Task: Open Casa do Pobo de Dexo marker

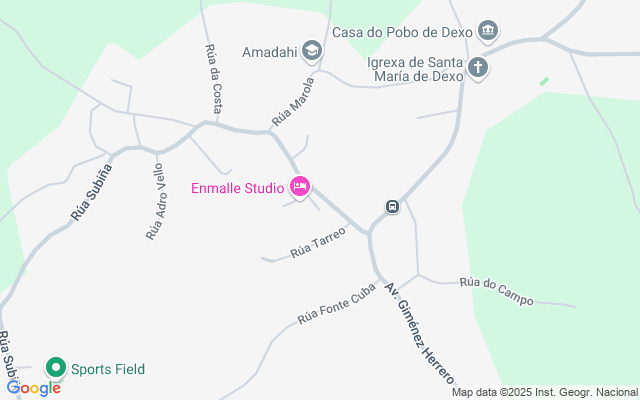Action: tap(488, 31)
